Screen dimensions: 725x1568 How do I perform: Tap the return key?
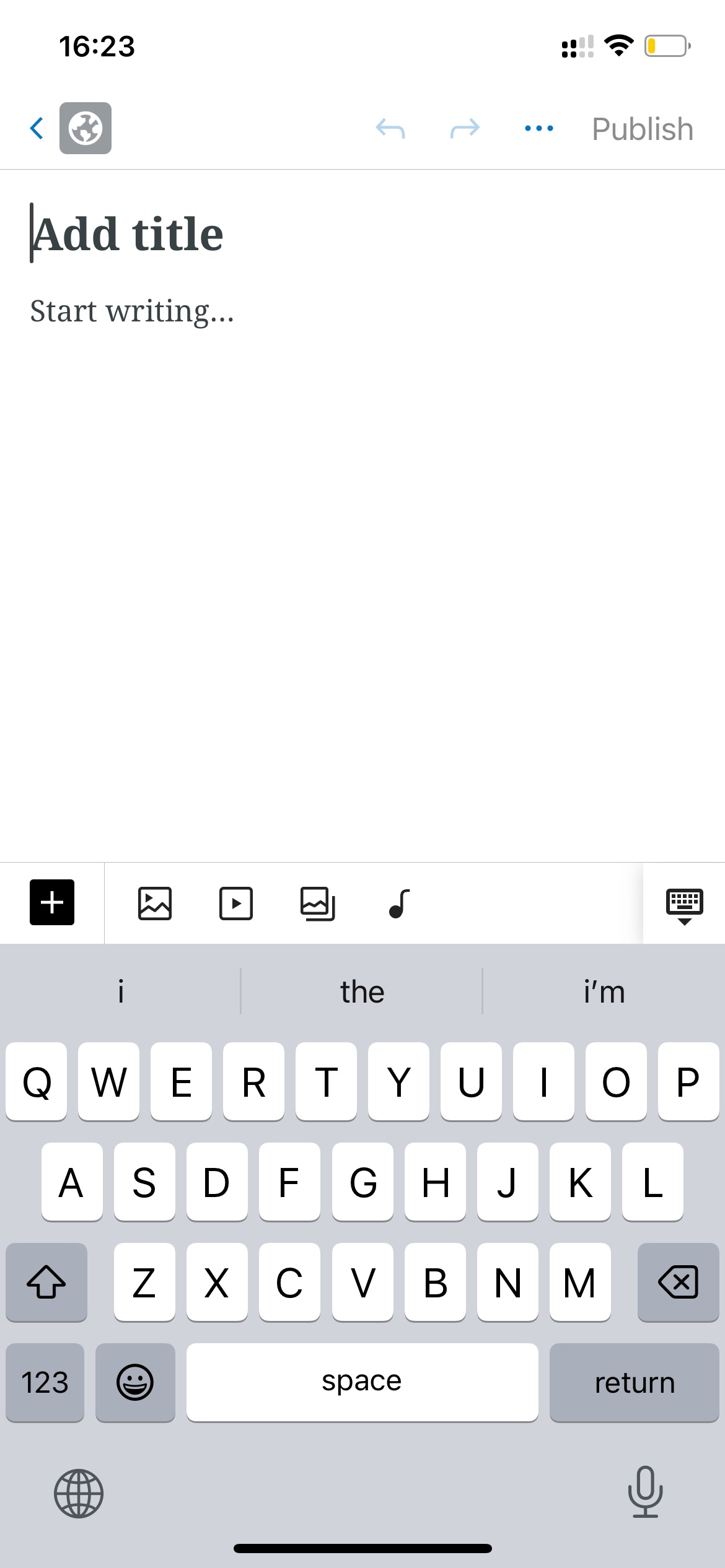click(635, 1382)
